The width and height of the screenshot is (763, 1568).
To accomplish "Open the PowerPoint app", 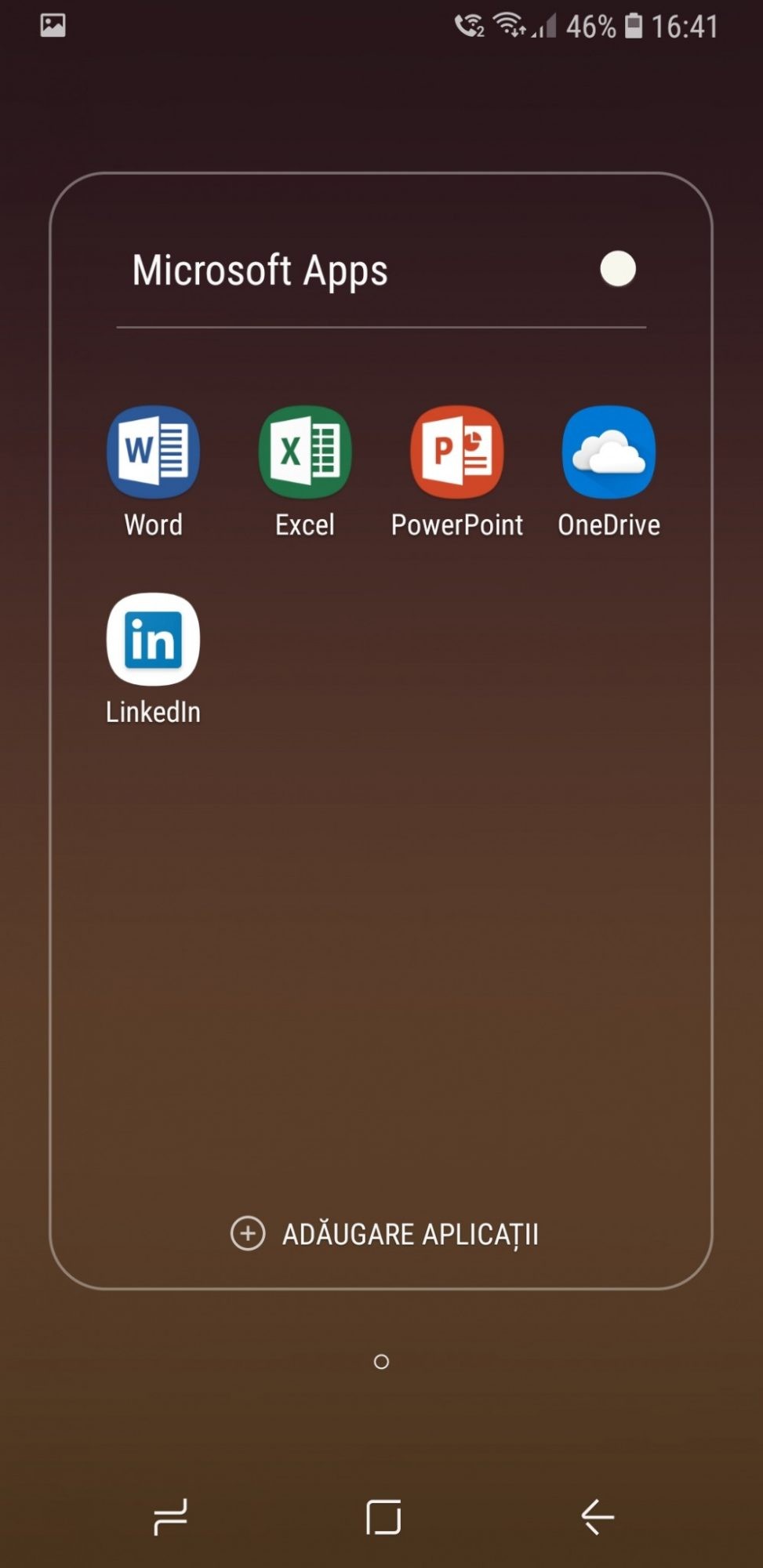I will 456,452.
